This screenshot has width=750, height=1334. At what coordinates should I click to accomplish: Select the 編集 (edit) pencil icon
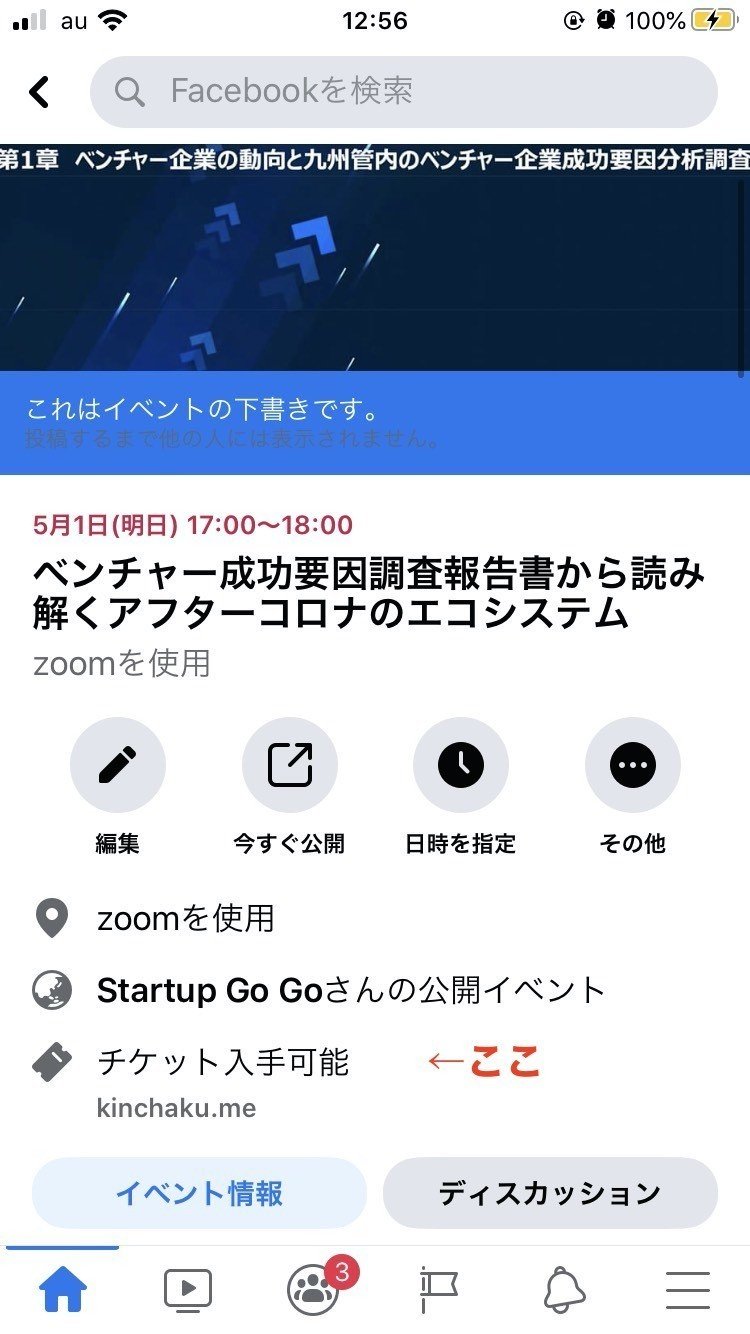click(x=117, y=763)
